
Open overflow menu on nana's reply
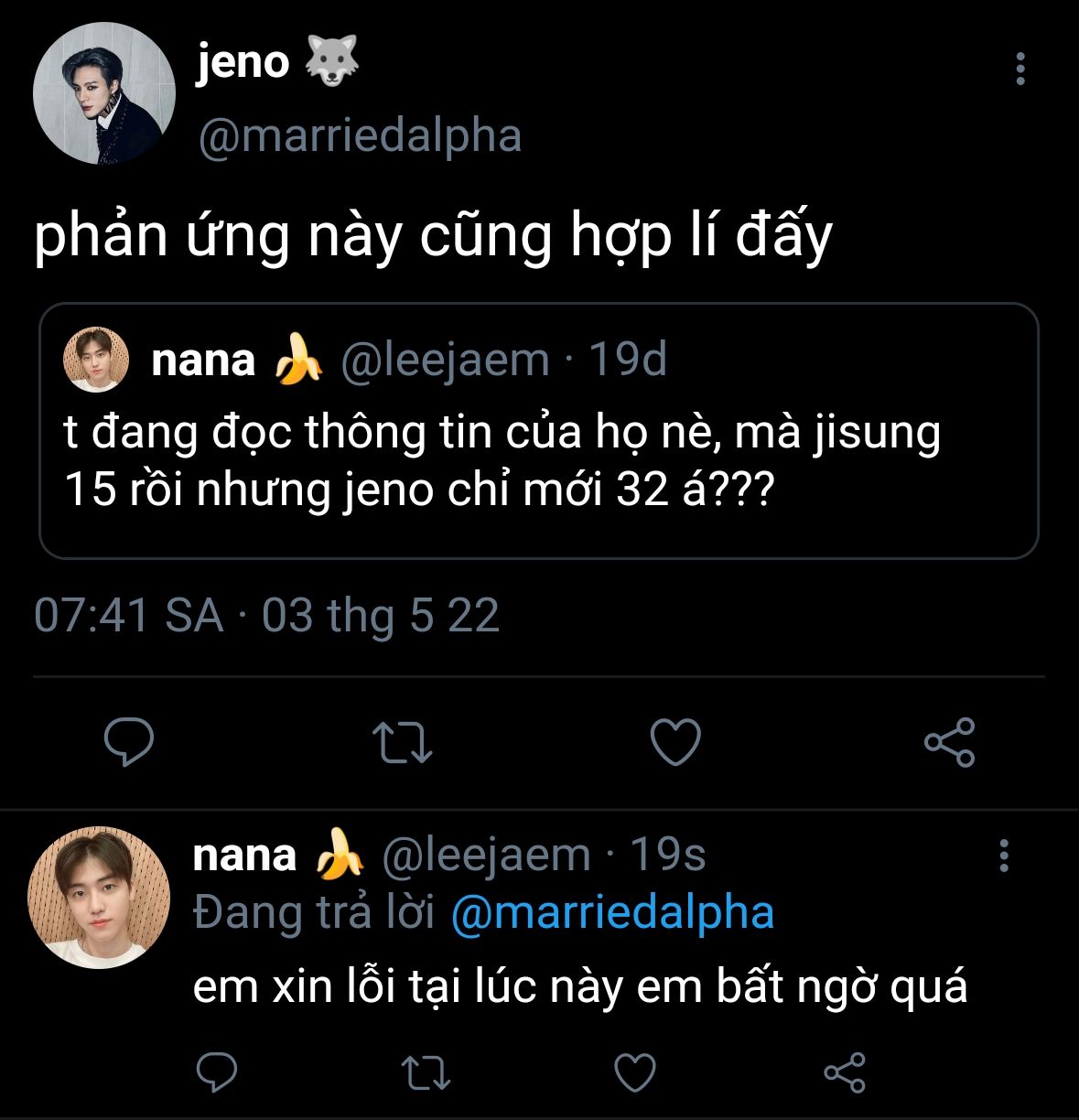(x=1004, y=856)
